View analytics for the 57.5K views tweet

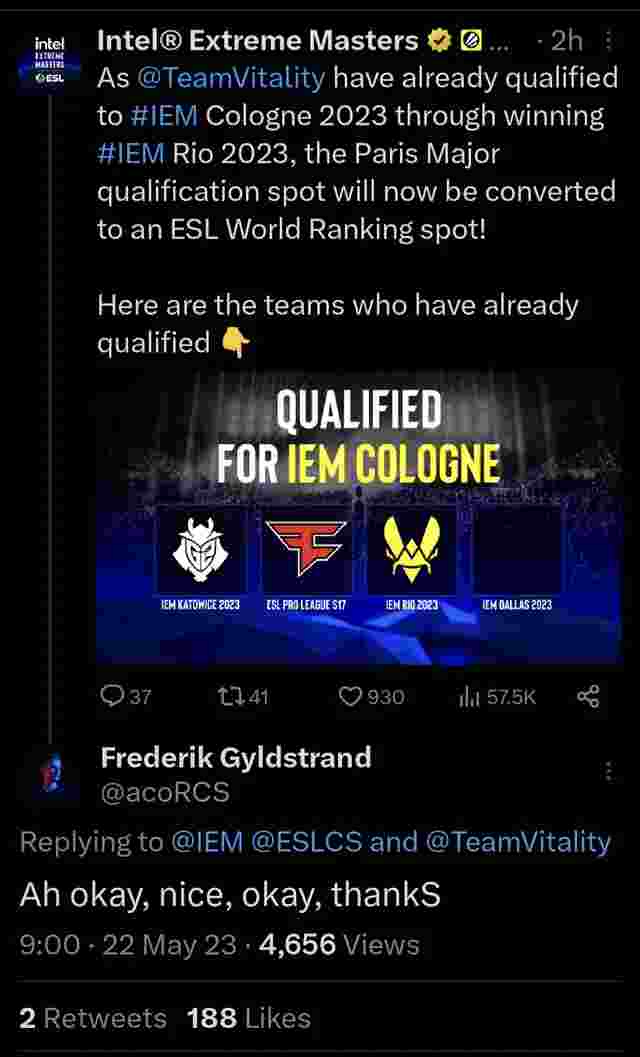(x=497, y=696)
